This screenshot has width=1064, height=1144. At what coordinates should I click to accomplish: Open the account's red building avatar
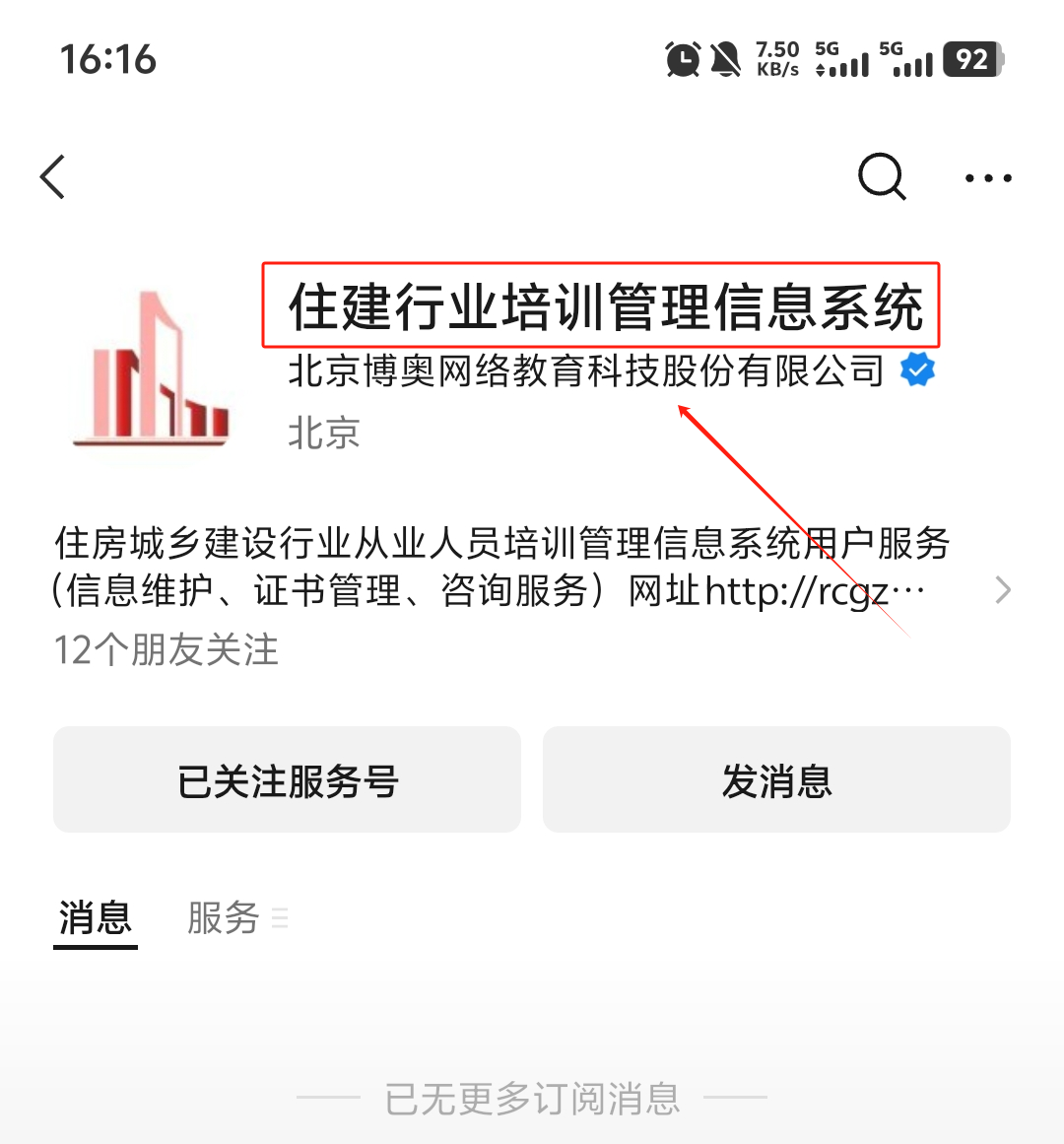153,367
